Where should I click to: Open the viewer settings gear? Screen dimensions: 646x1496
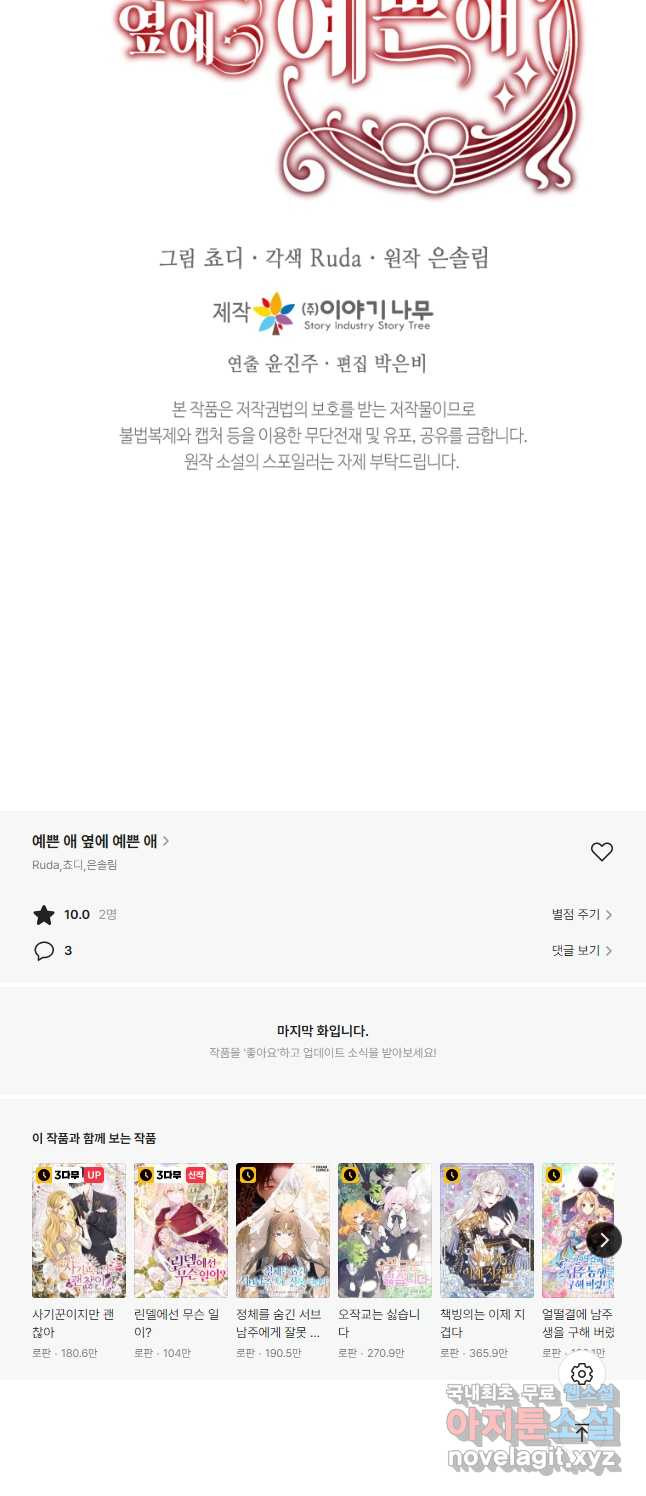point(582,1373)
